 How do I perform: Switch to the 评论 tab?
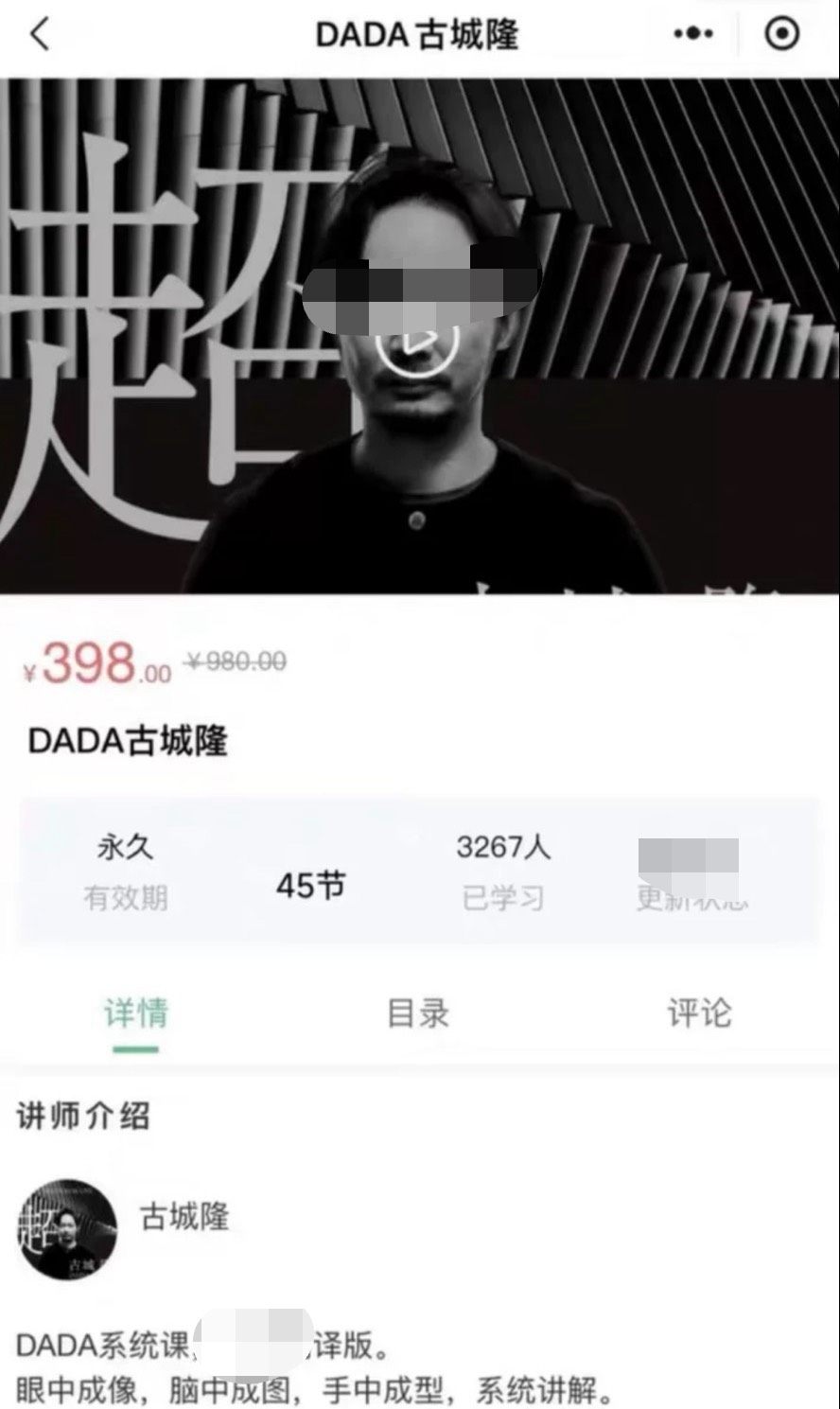click(x=699, y=1013)
